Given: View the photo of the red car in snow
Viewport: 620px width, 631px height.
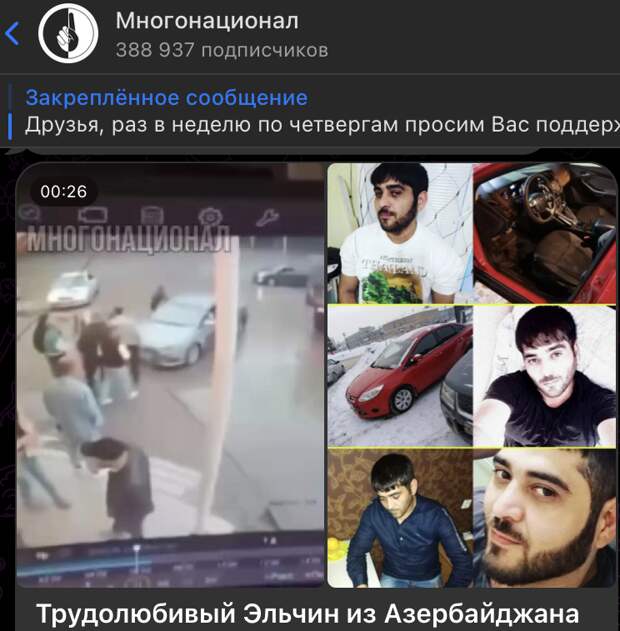Looking at the screenshot, I should (x=400, y=376).
